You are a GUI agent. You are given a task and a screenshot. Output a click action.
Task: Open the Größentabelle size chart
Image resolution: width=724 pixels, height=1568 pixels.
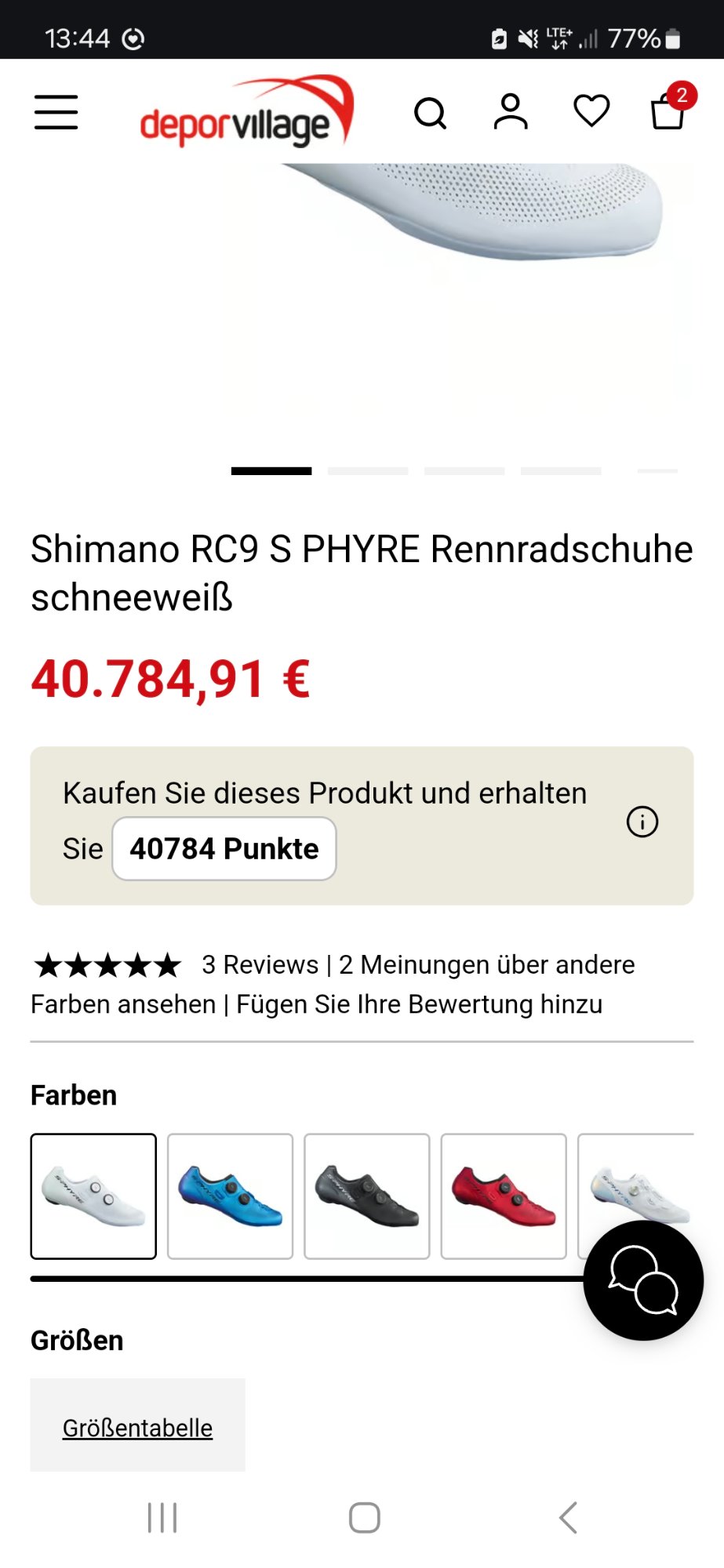click(137, 1428)
